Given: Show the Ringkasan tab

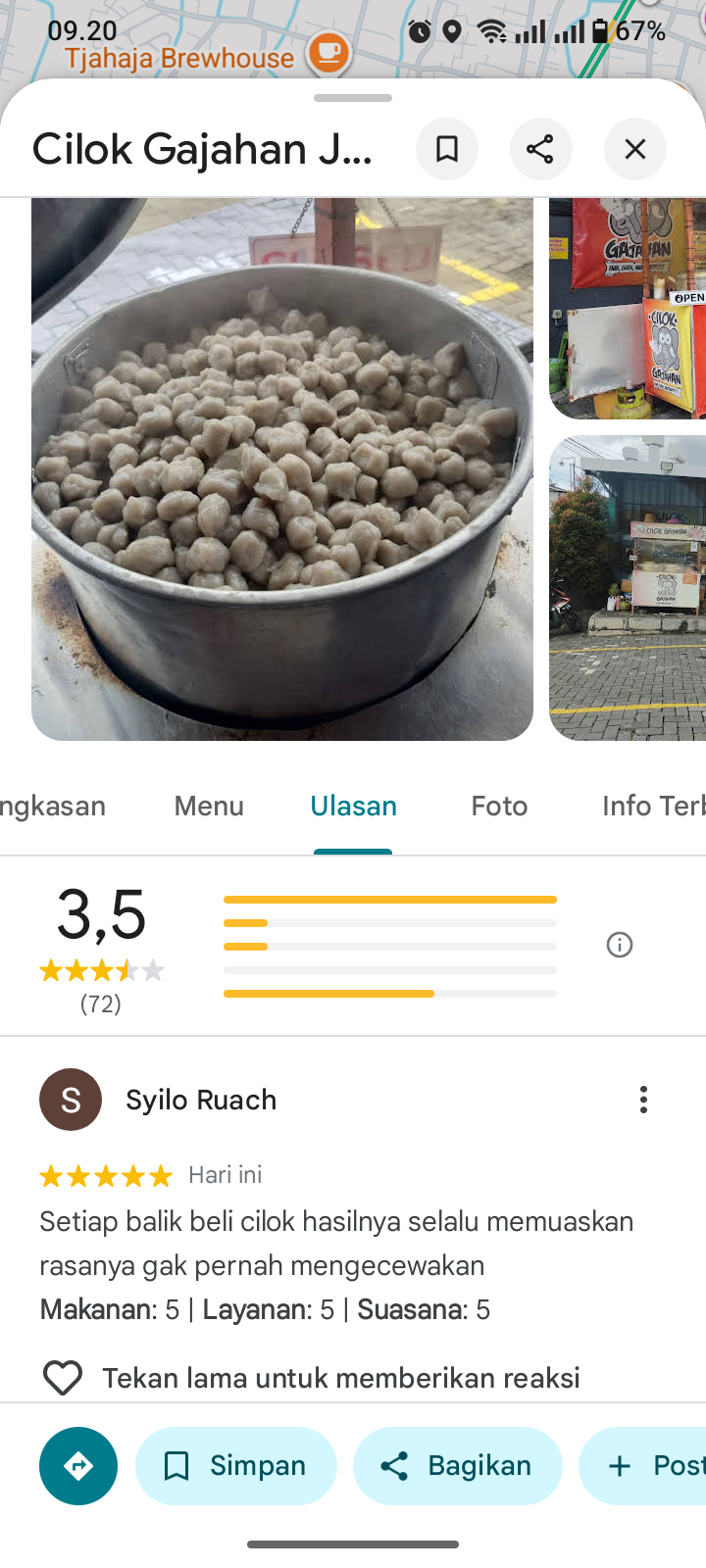Looking at the screenshot, I should (49, 806).
